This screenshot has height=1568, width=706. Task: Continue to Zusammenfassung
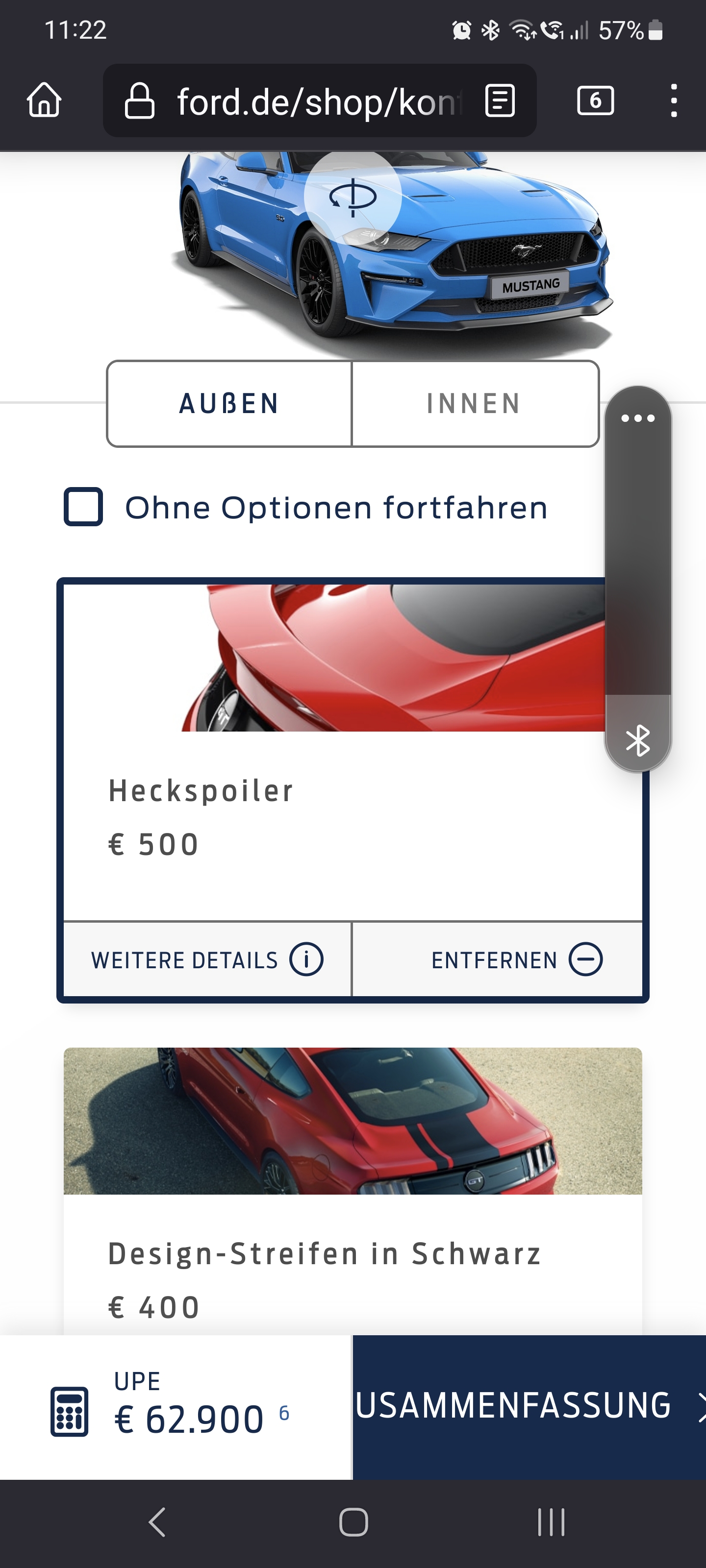coord(529,1407)
